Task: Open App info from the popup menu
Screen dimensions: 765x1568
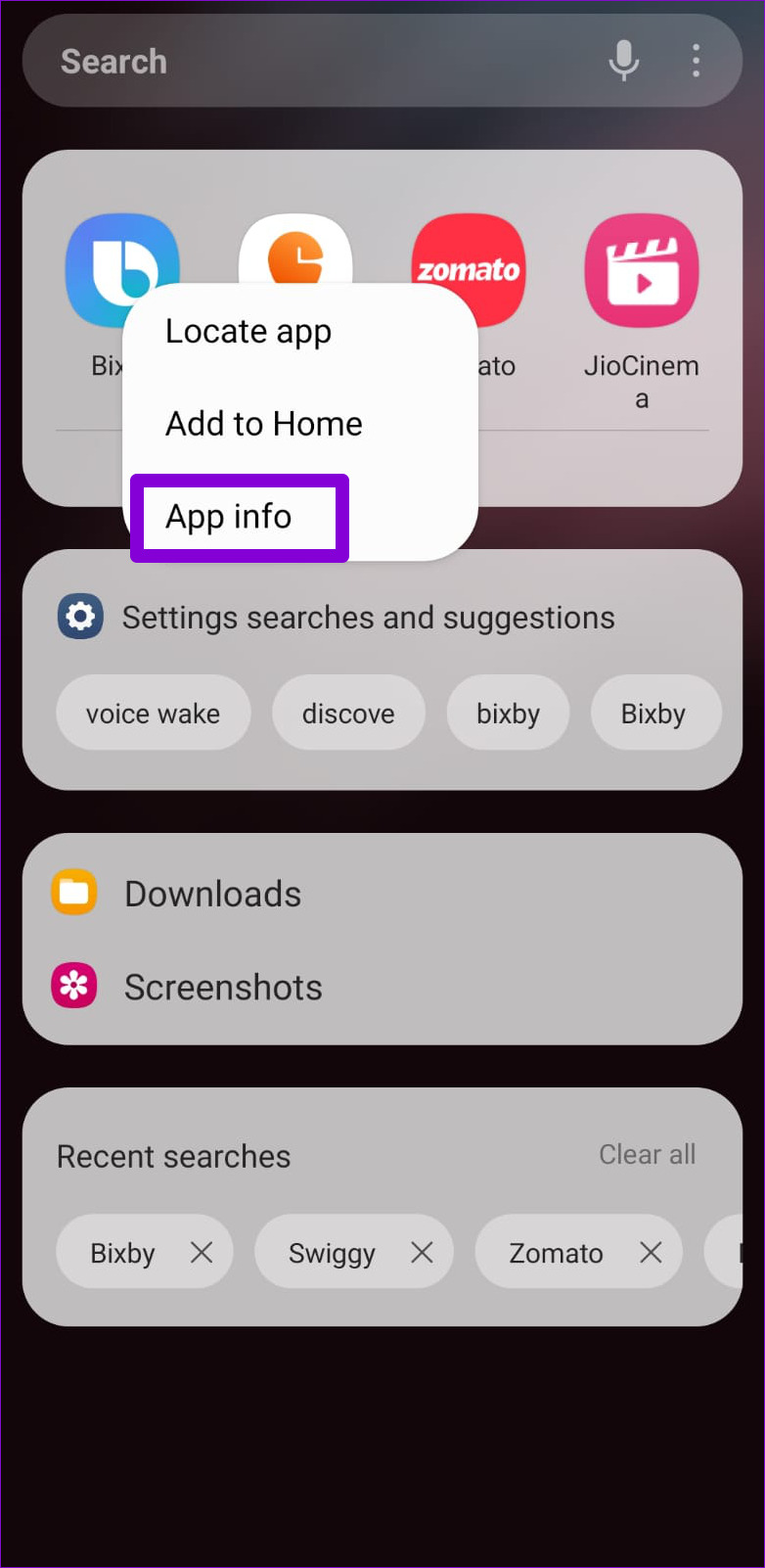Action: pos(229,517)
